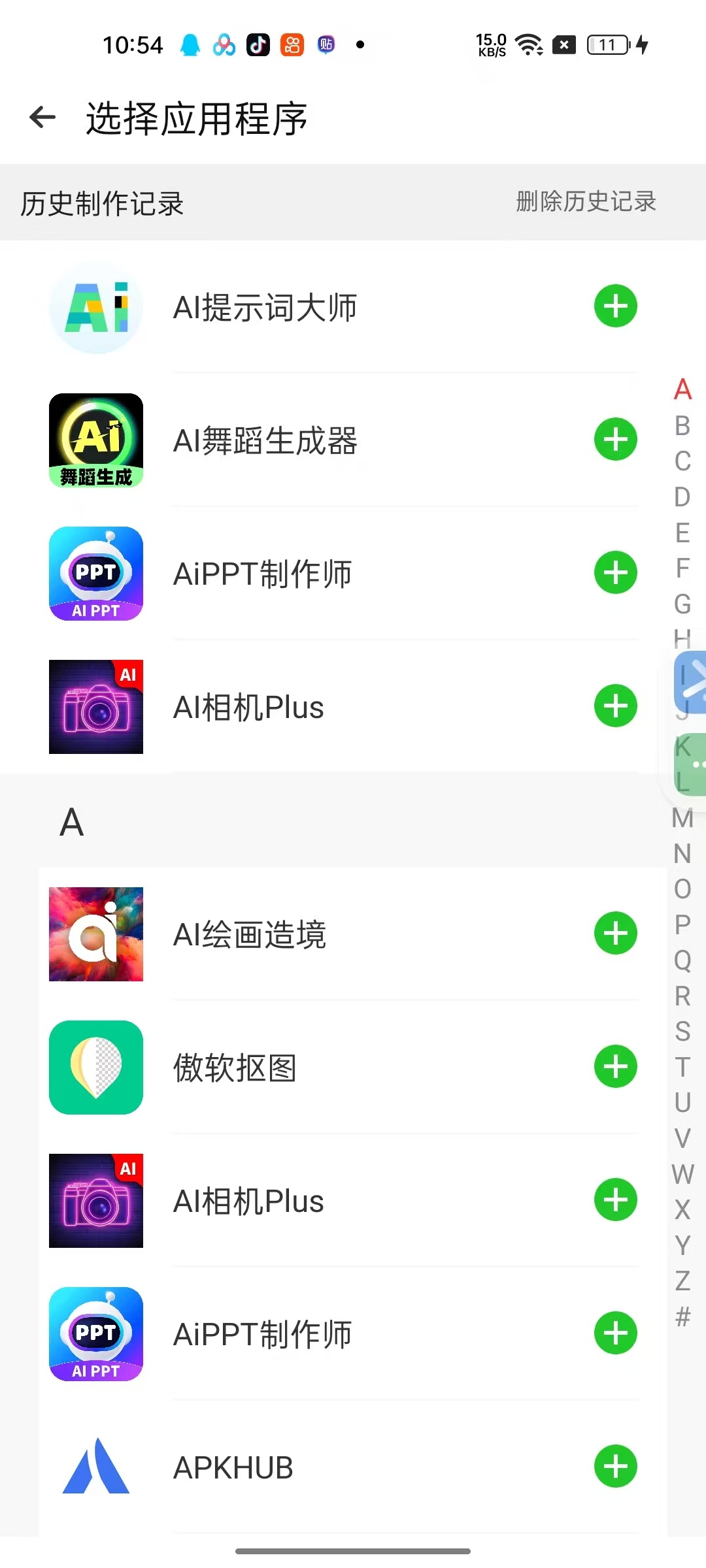Screen dimensions: 706x1568
Task: Jump to letter W in the index
Action: tap(682, 1174)
